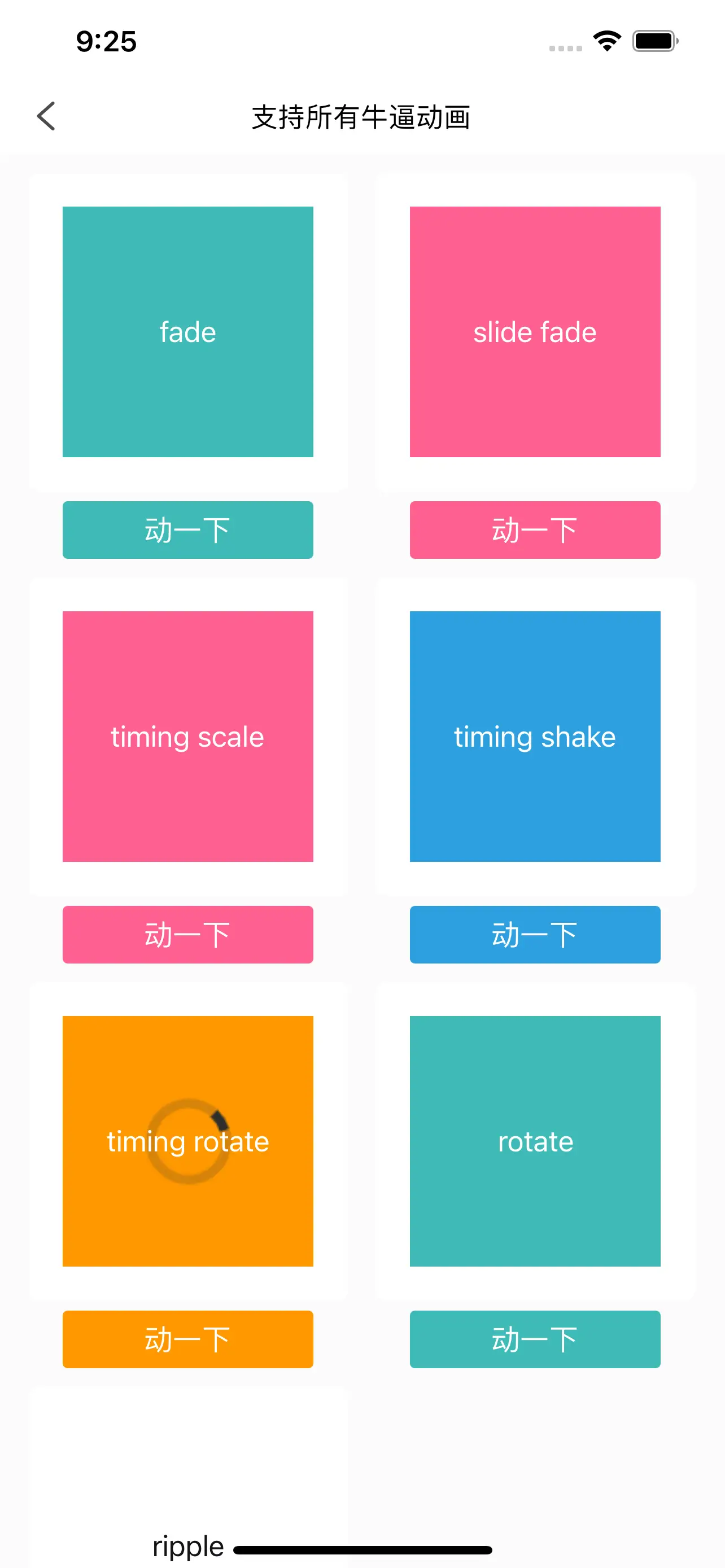This screenshot has width=725, height=1568.
Task: Start 动一下 under the rotate box
Action: pos(535,1339)
